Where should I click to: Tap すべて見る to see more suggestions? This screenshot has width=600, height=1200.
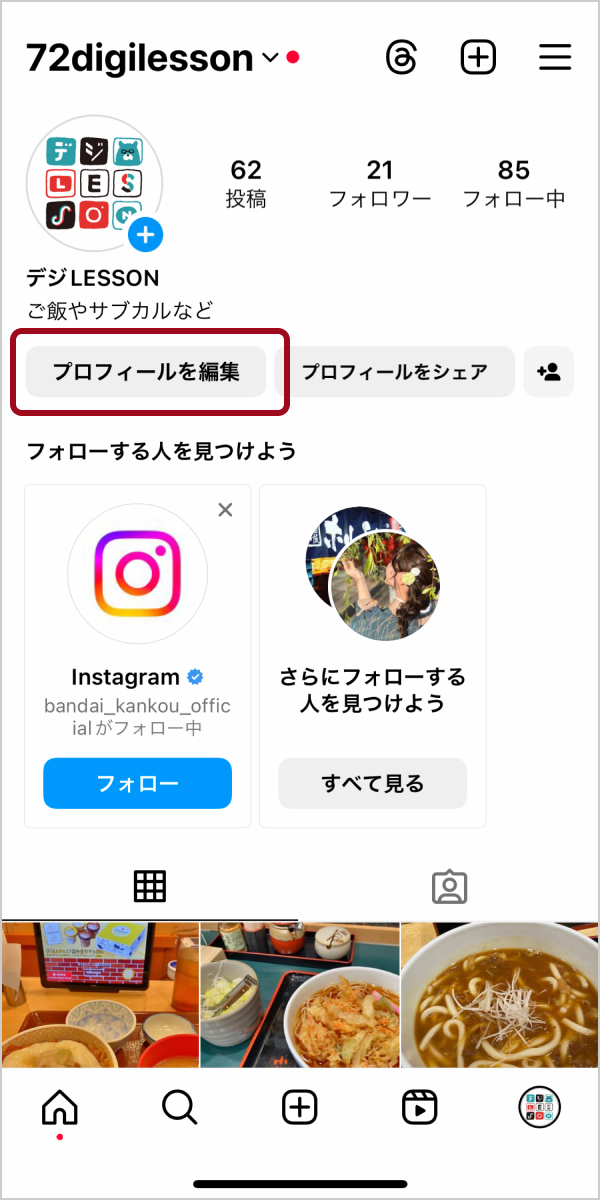pos(372,783)
